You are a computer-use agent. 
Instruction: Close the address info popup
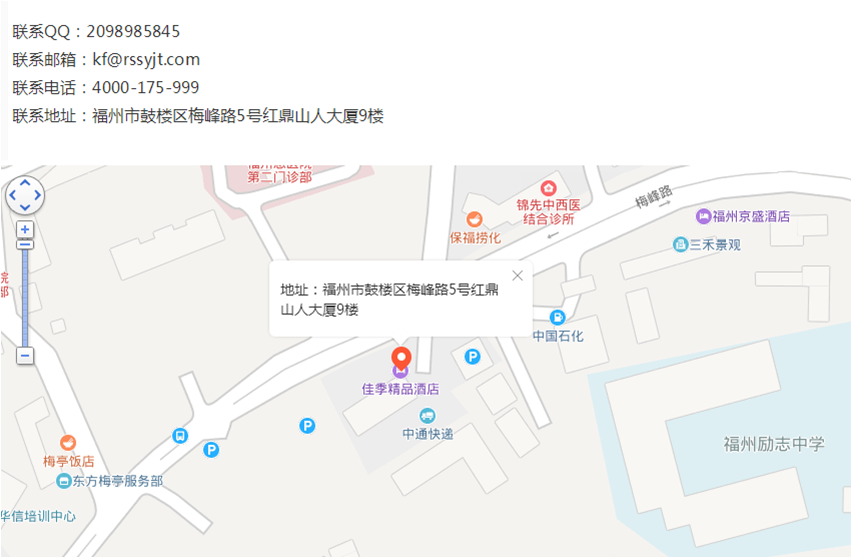pyautogui.click(x=517, y=275)
